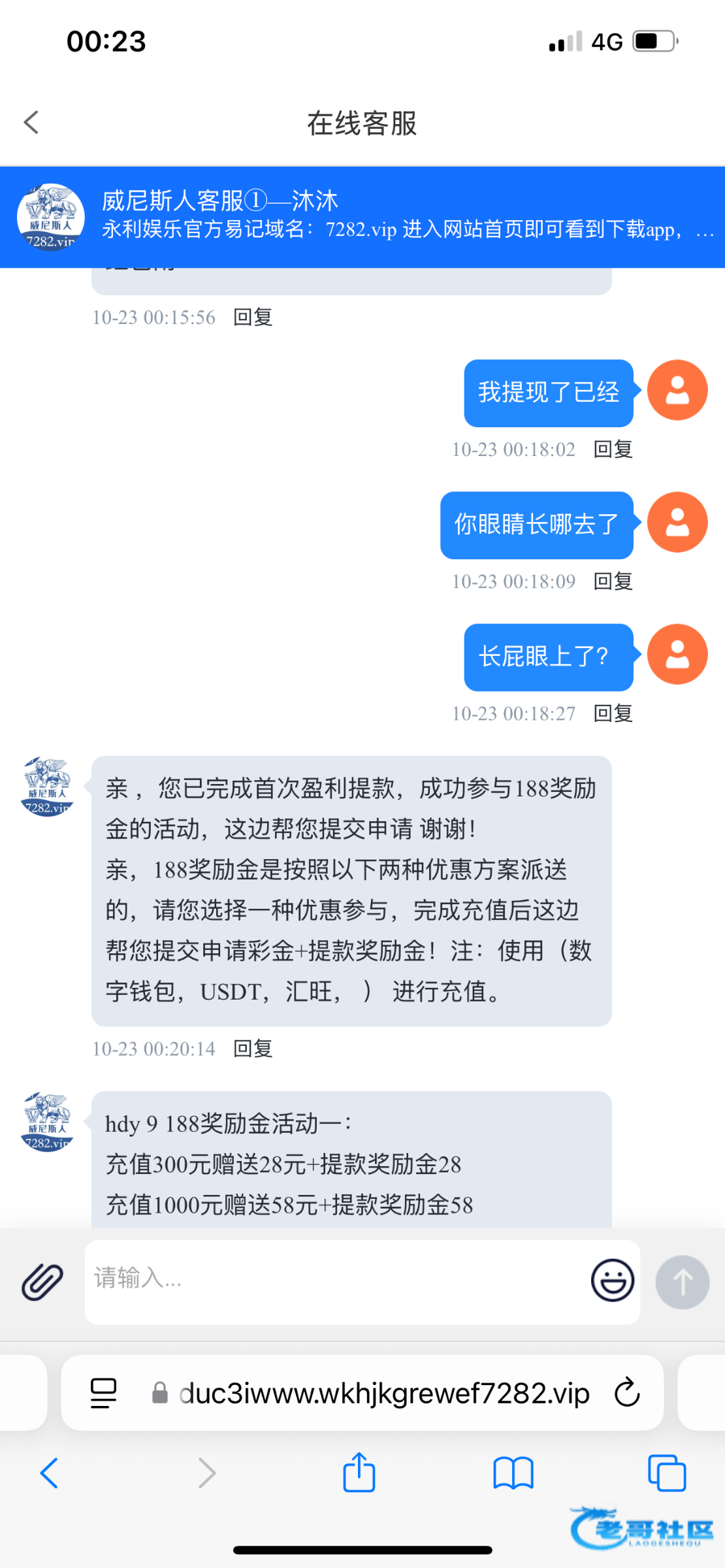Tap 回复 under the 00:18:09 message
This screenshot has height=1568, width=725.
point(613,581)
